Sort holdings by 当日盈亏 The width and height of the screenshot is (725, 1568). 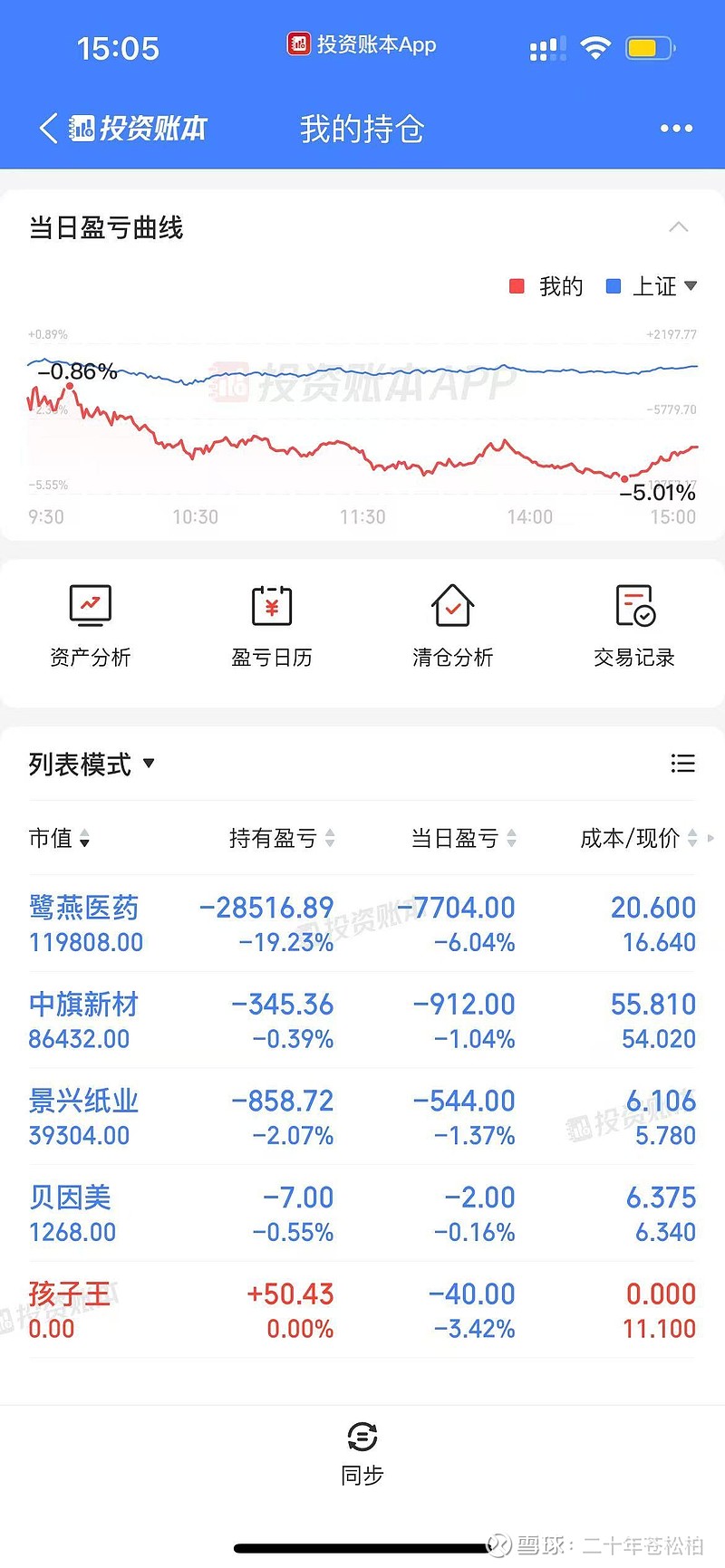click(x=463, y=839)
